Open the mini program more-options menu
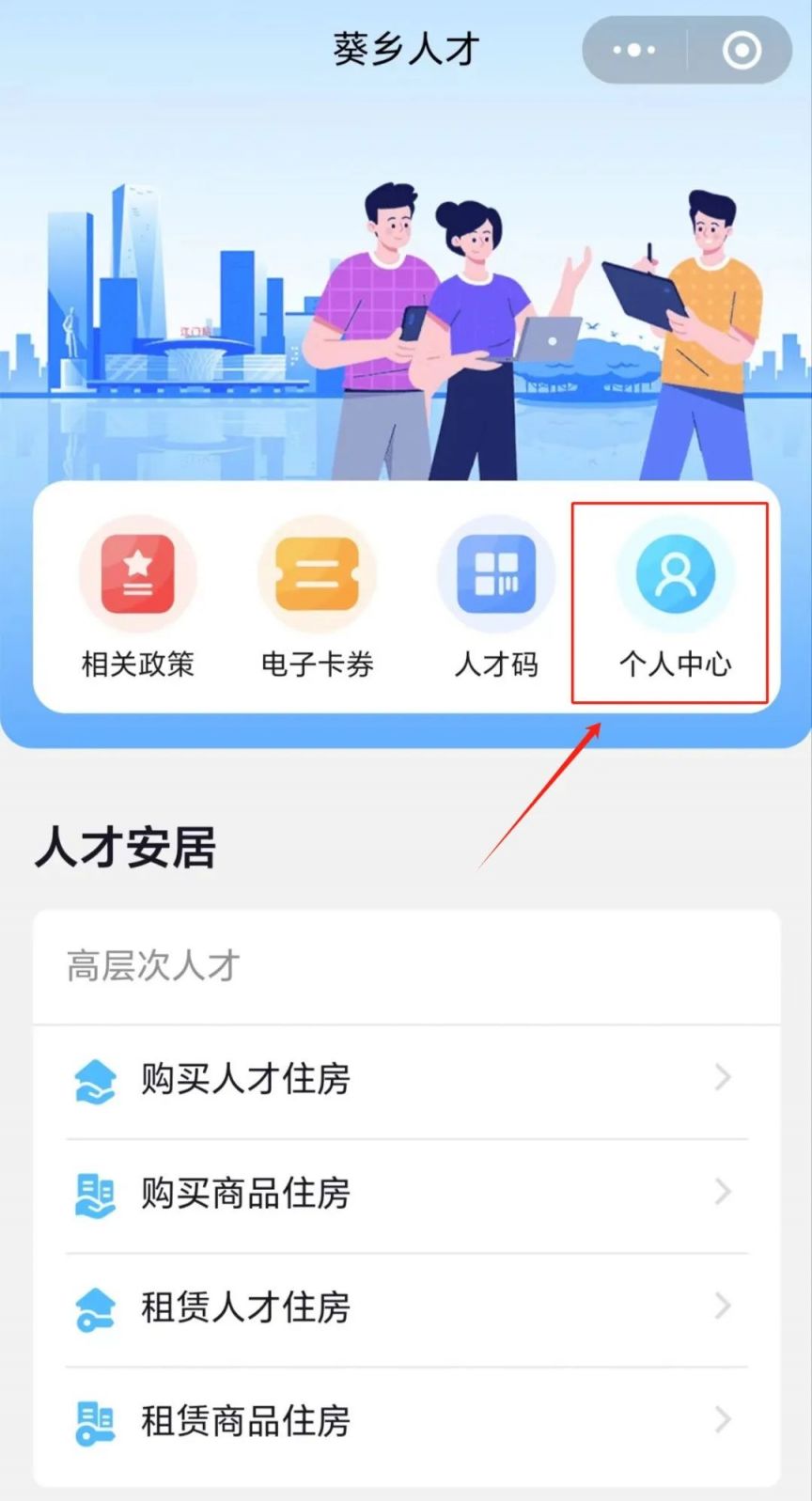The width and height of the screenshot is (812, 1501). (634, 50)
